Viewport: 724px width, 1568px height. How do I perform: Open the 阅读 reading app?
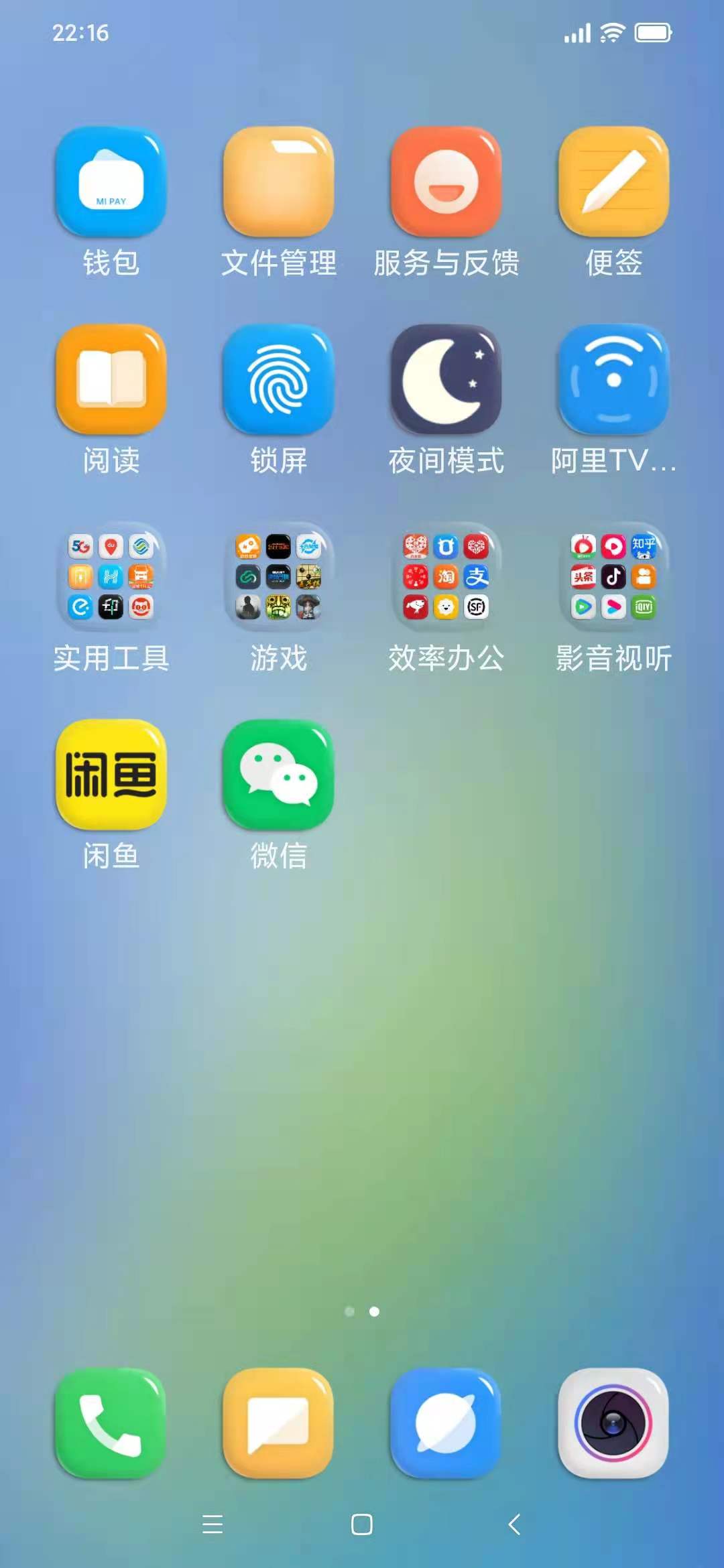click(111, 379)
